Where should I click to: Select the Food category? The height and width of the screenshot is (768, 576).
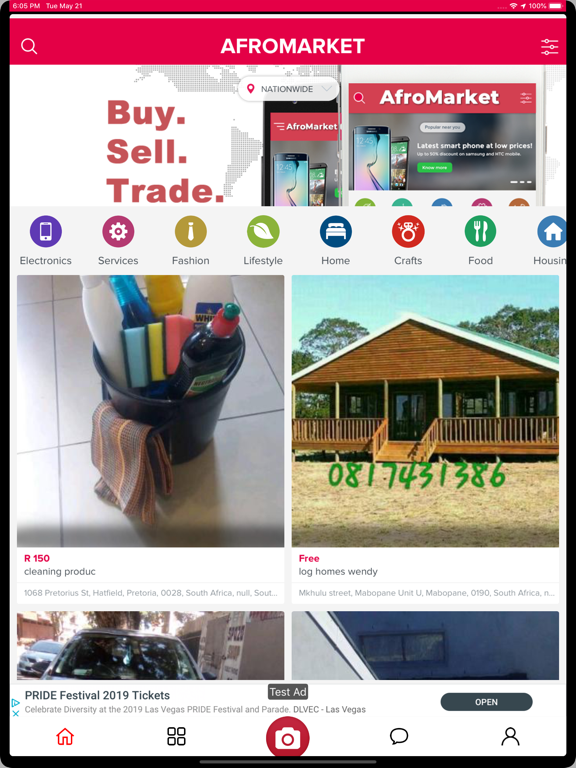click(480, 240)
